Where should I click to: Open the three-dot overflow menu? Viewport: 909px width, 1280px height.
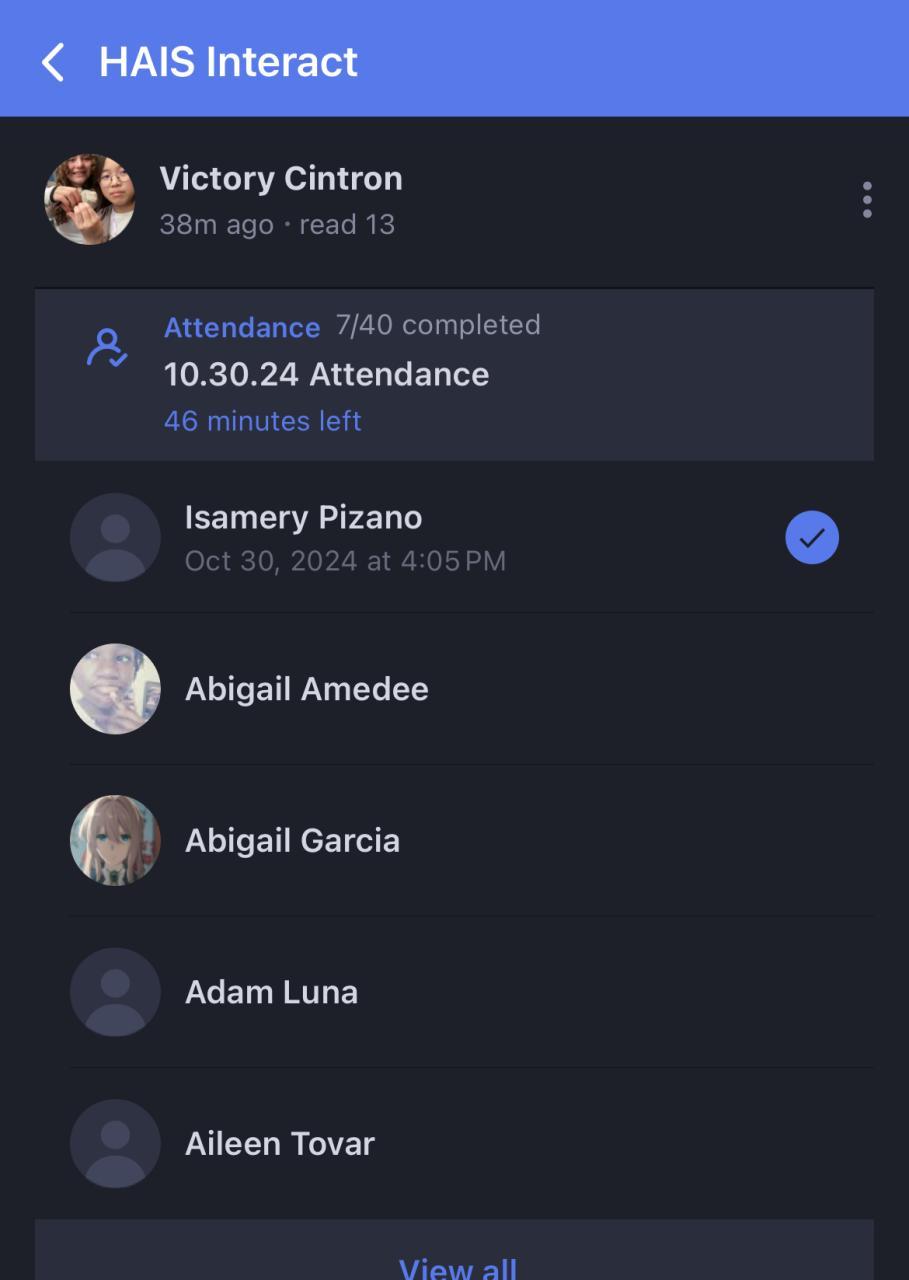click(x=866, y=200)
